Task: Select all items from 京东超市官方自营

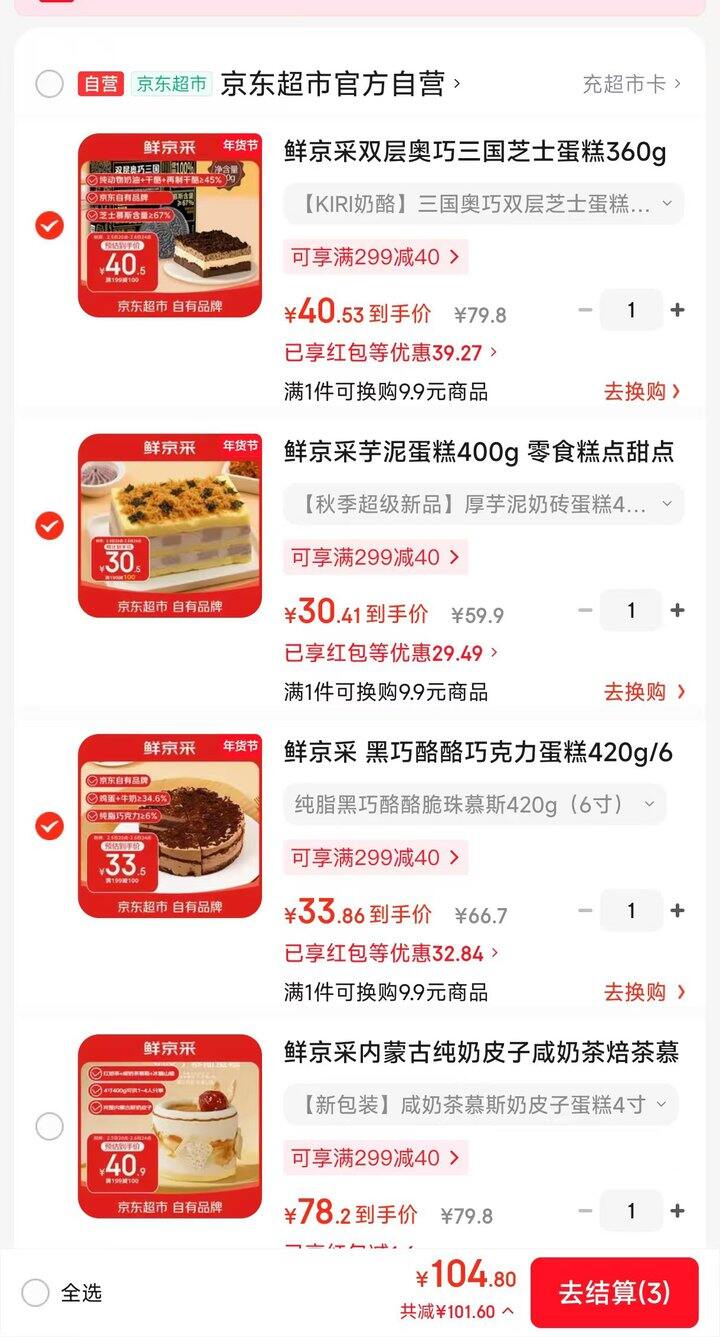Action: coord(49,84)
